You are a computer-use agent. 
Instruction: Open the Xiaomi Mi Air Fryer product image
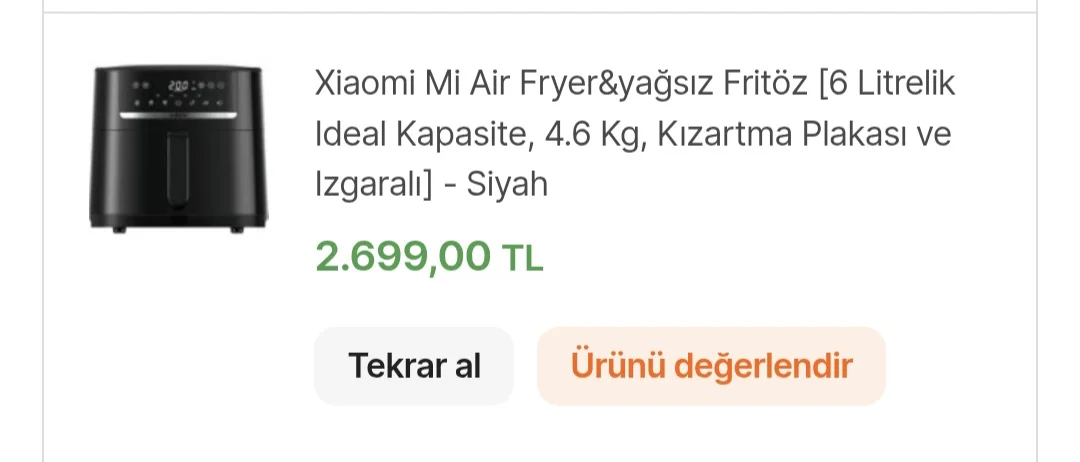point(179,149)
